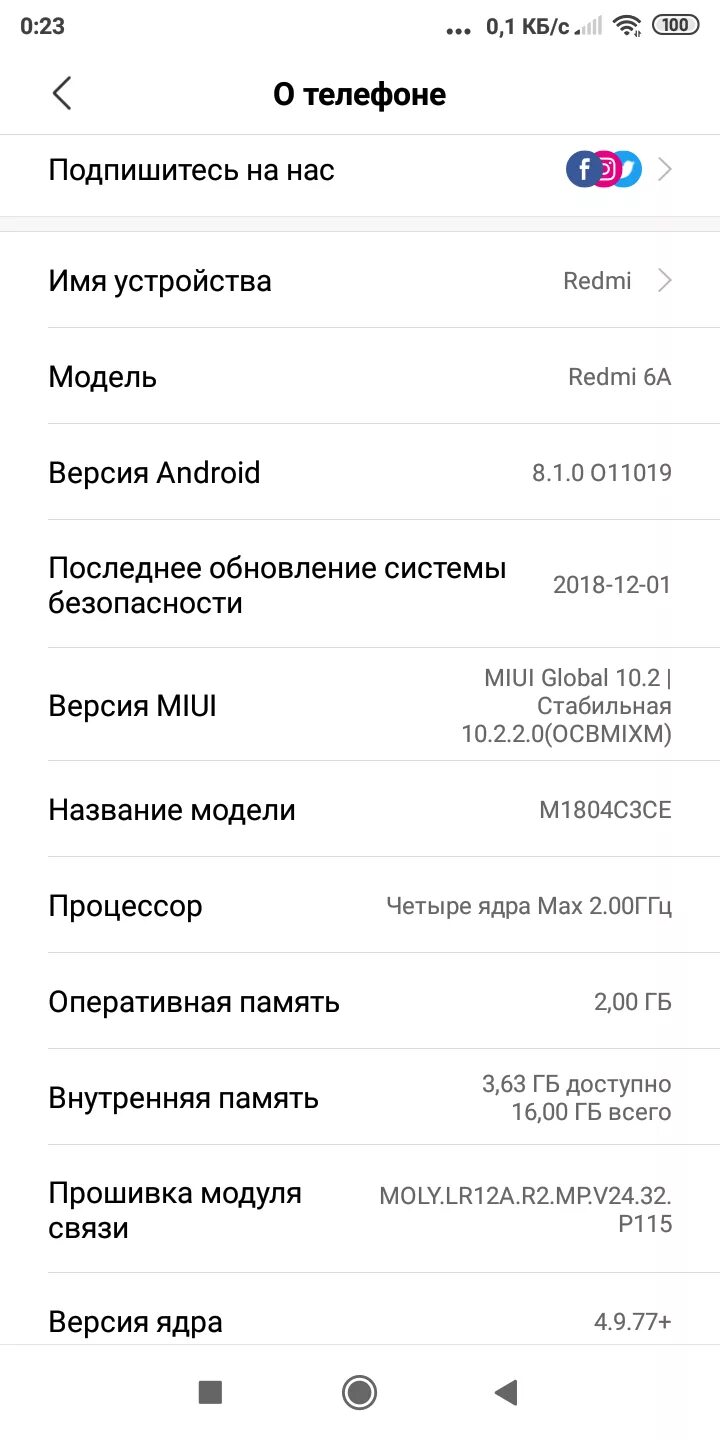Select the 'Модель' row showing Redmi 6A
This screenshot has width=720, height=1440.
tap(360, 376)
